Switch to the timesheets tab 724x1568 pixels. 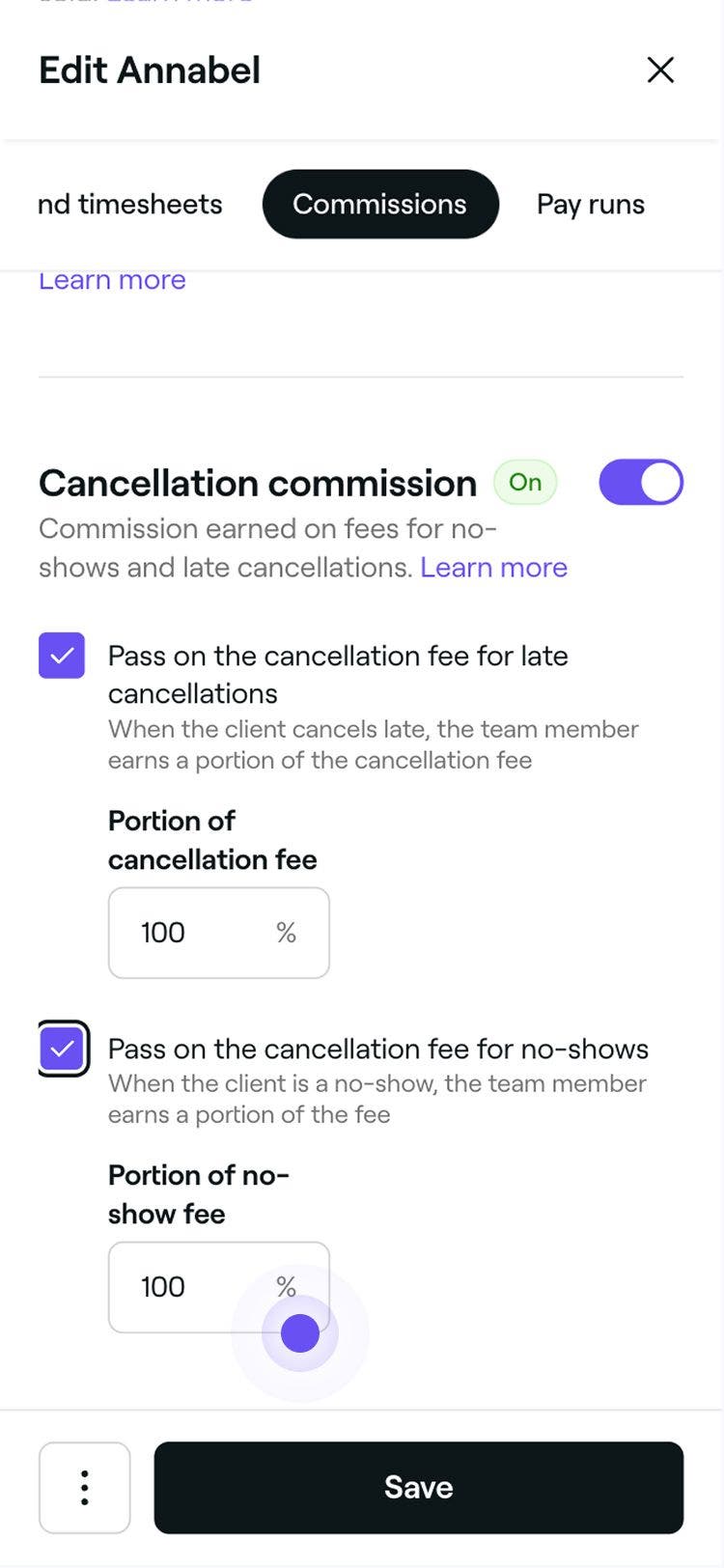(129, 205)
